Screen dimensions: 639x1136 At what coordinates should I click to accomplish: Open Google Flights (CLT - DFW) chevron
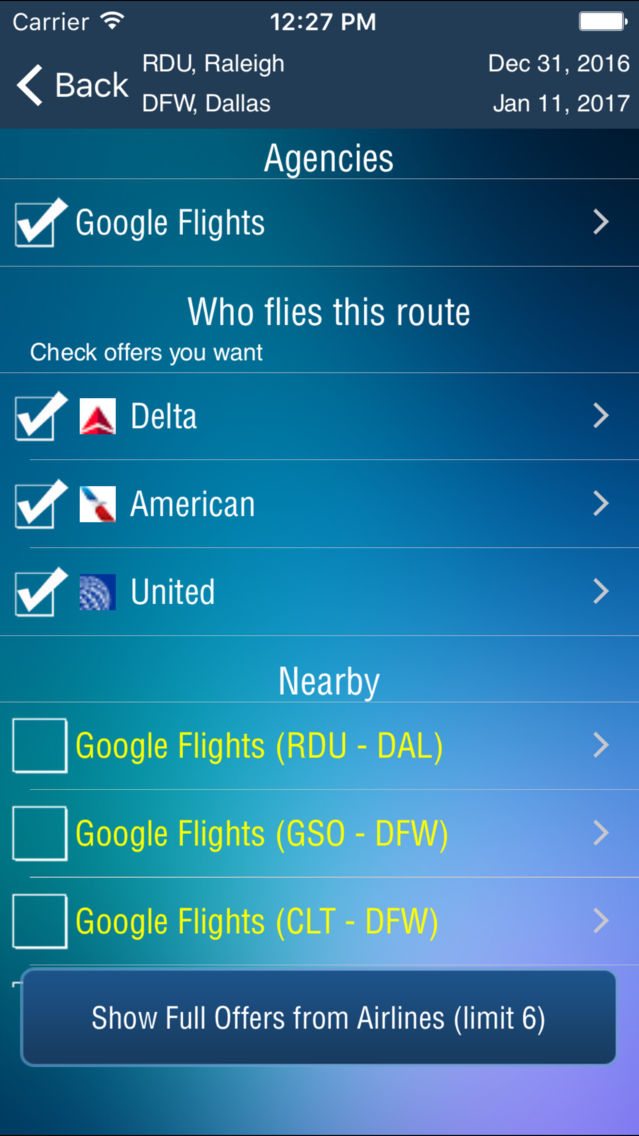[600, 921]
